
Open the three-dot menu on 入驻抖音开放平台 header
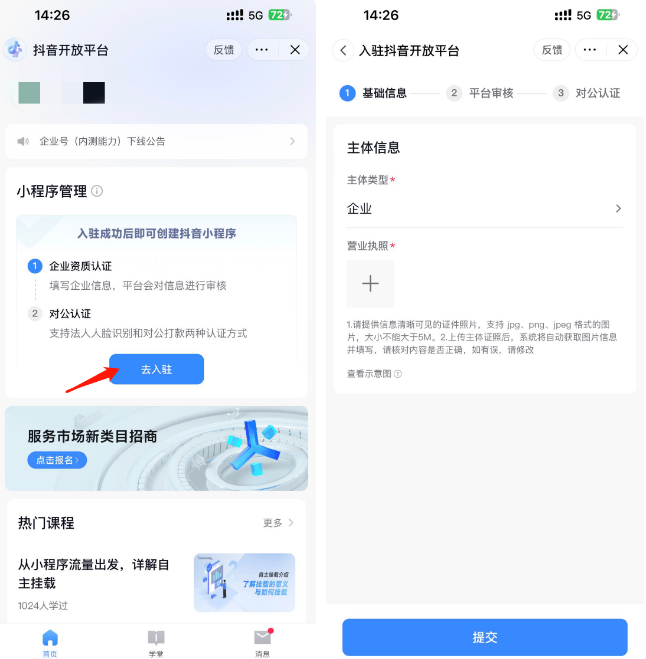pos(590,50)
